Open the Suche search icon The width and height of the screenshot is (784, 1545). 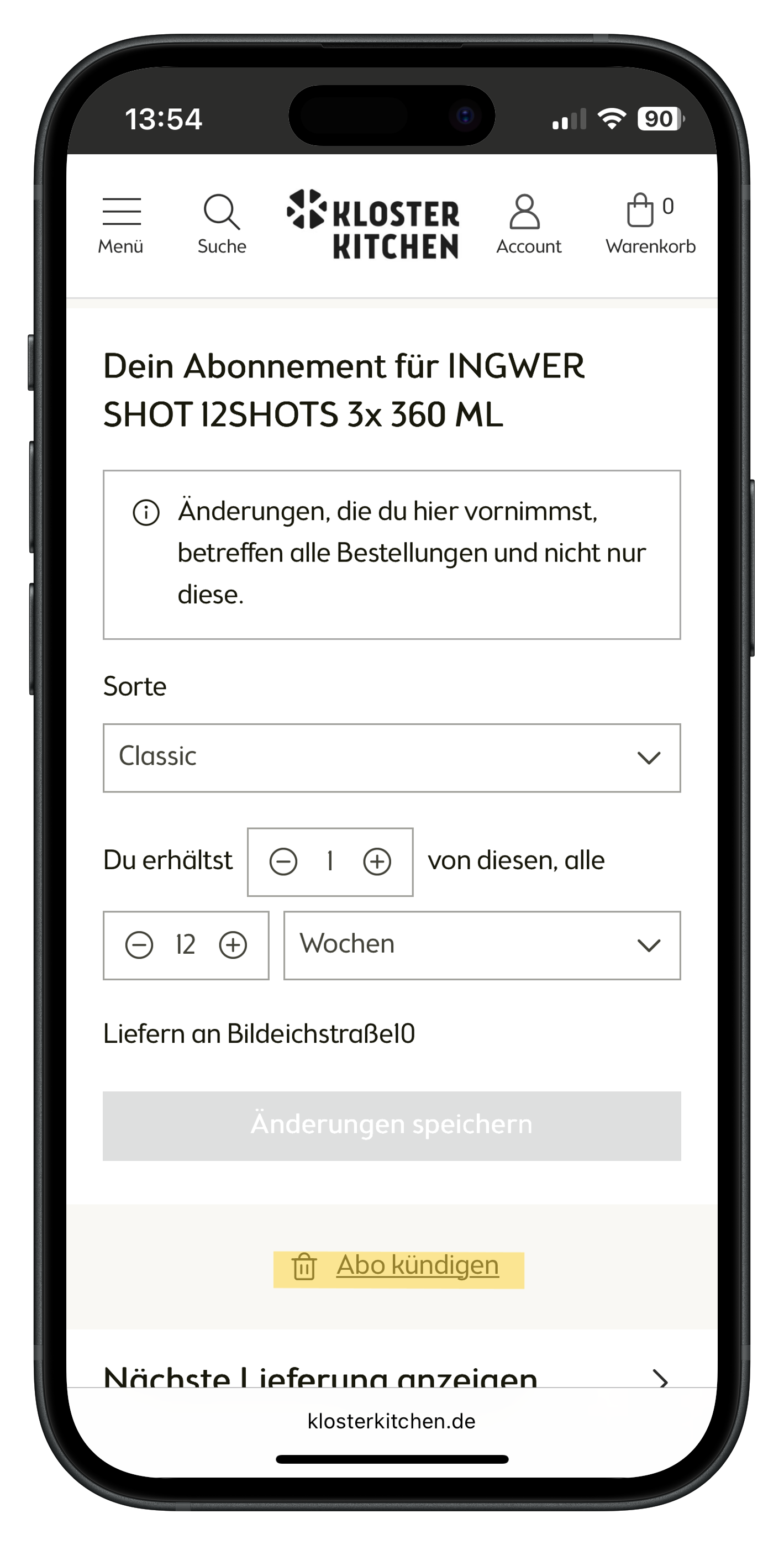click(x=222, y=224)
